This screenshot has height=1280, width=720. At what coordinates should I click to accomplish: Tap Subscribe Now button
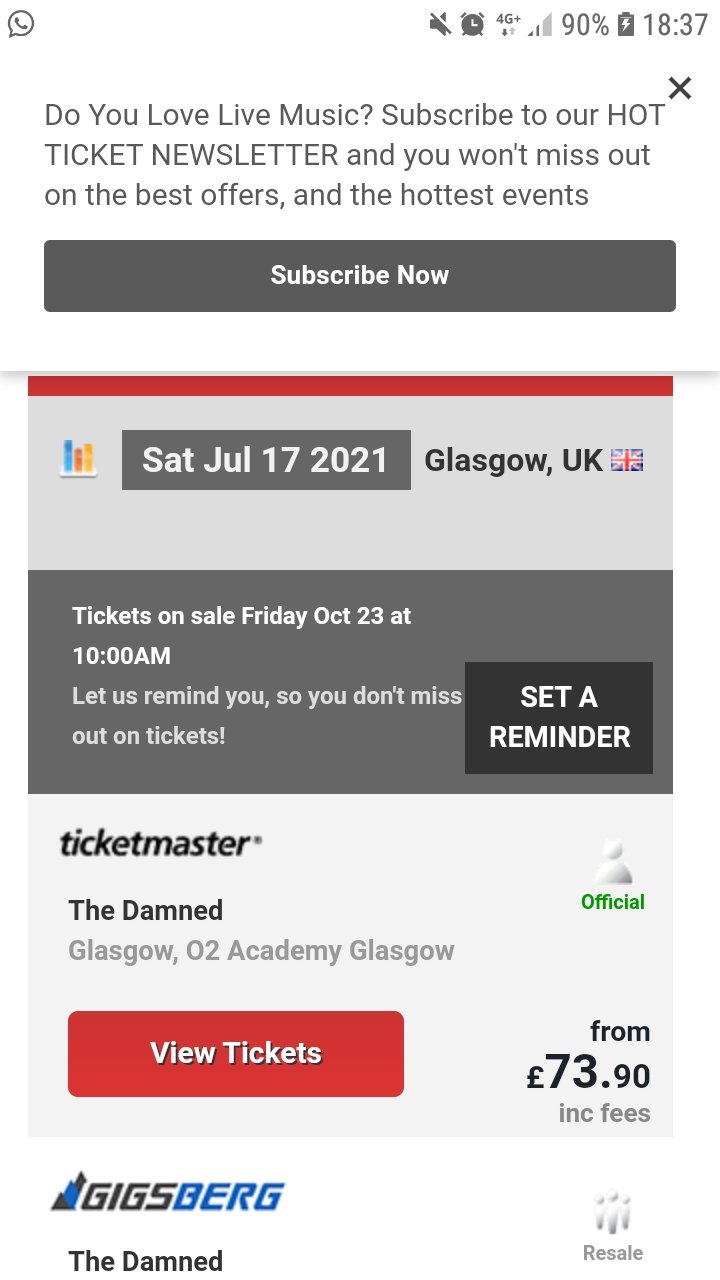coord(360,276)
